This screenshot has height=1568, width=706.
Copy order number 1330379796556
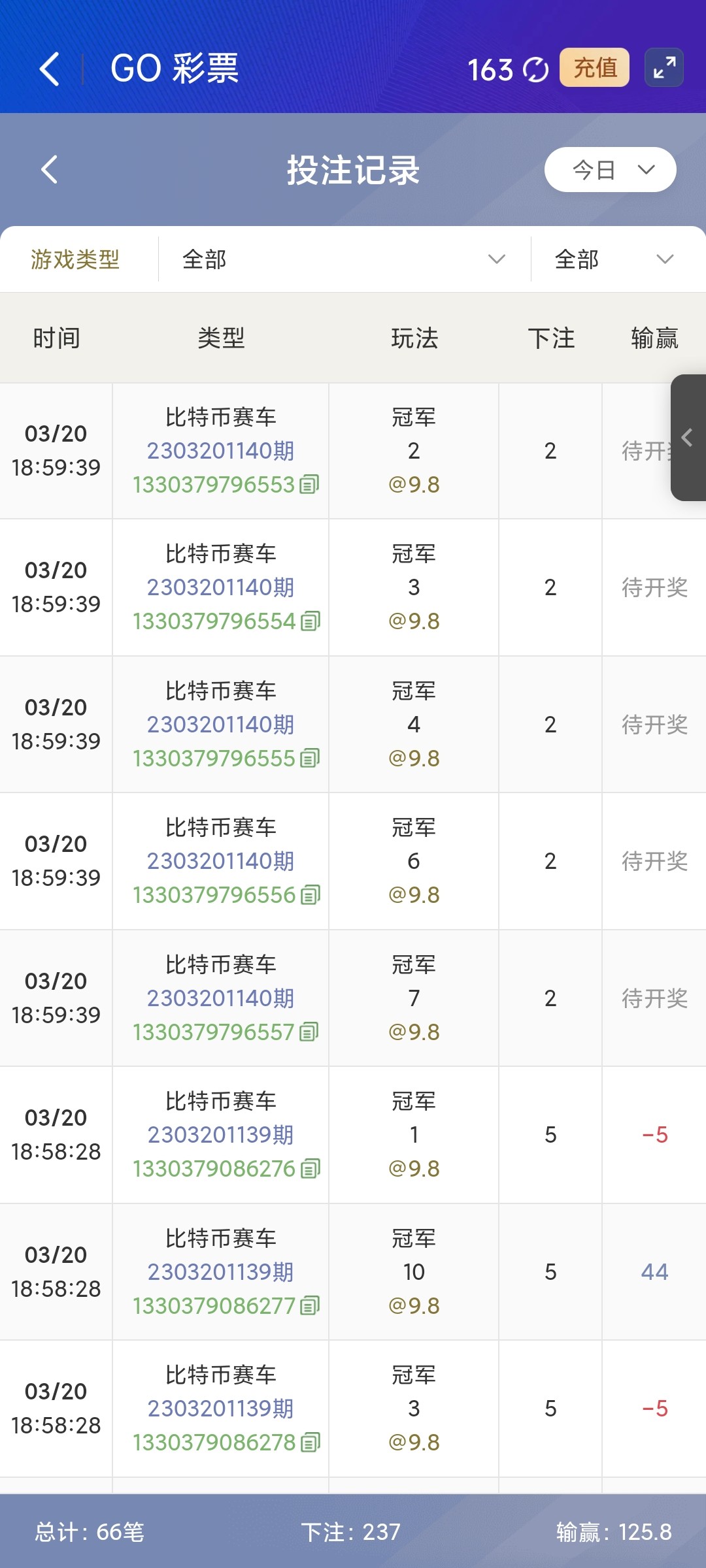pyautogui.click(x=311, y=895)
